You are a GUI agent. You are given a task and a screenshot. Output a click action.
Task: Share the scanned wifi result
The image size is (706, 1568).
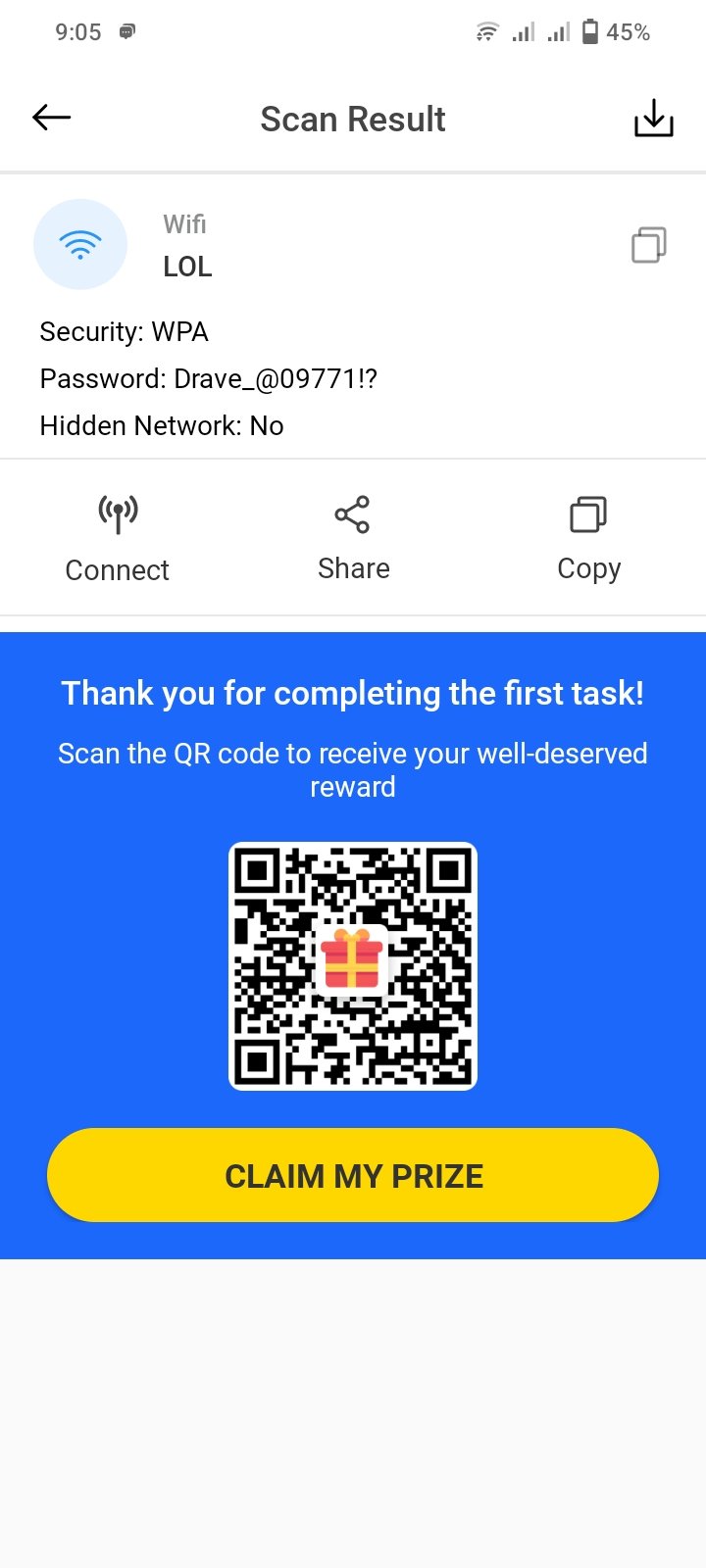point(353,537)
